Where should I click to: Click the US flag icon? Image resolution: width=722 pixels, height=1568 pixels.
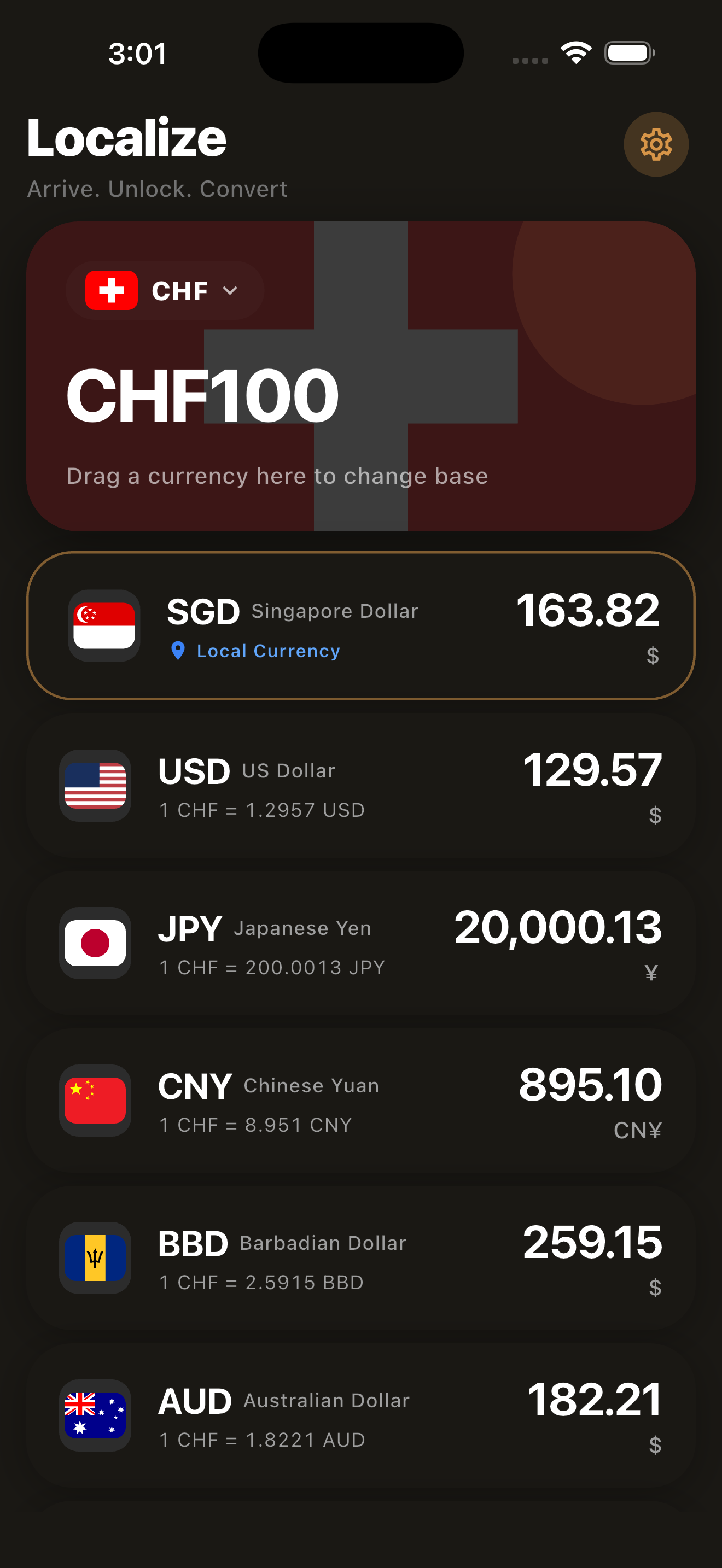[95, 785]
